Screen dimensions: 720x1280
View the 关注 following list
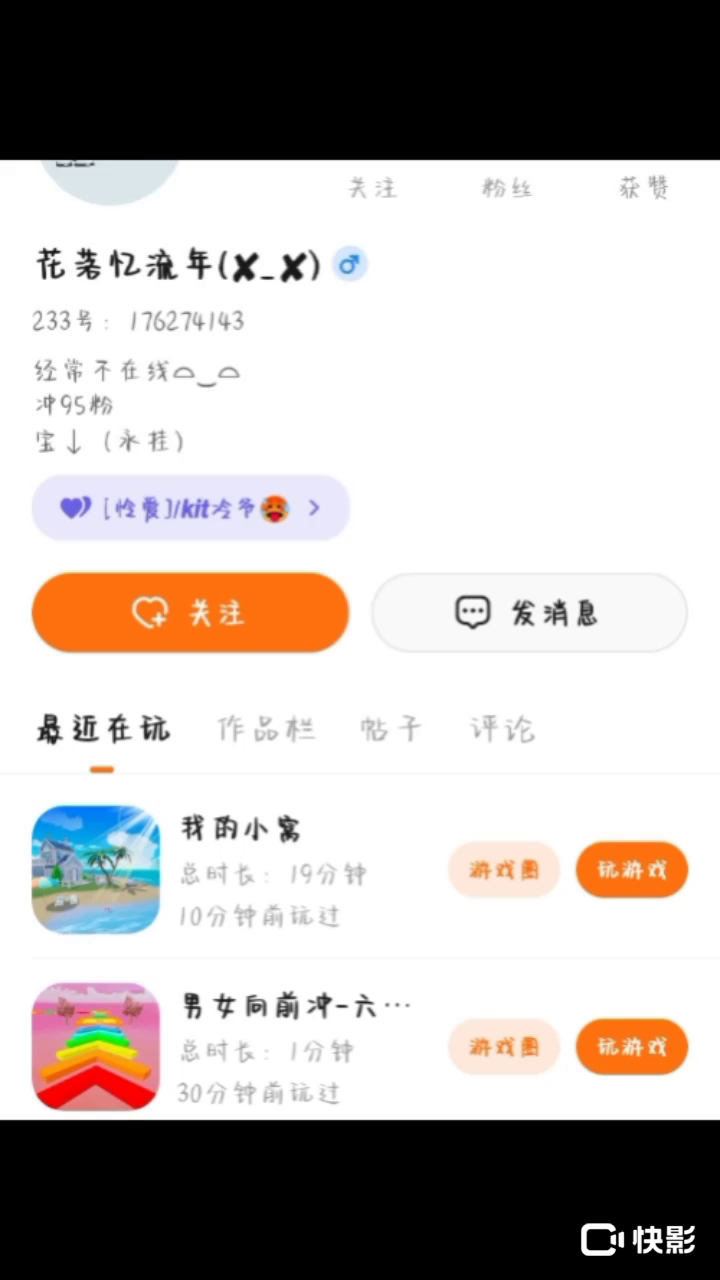point(372,187)
